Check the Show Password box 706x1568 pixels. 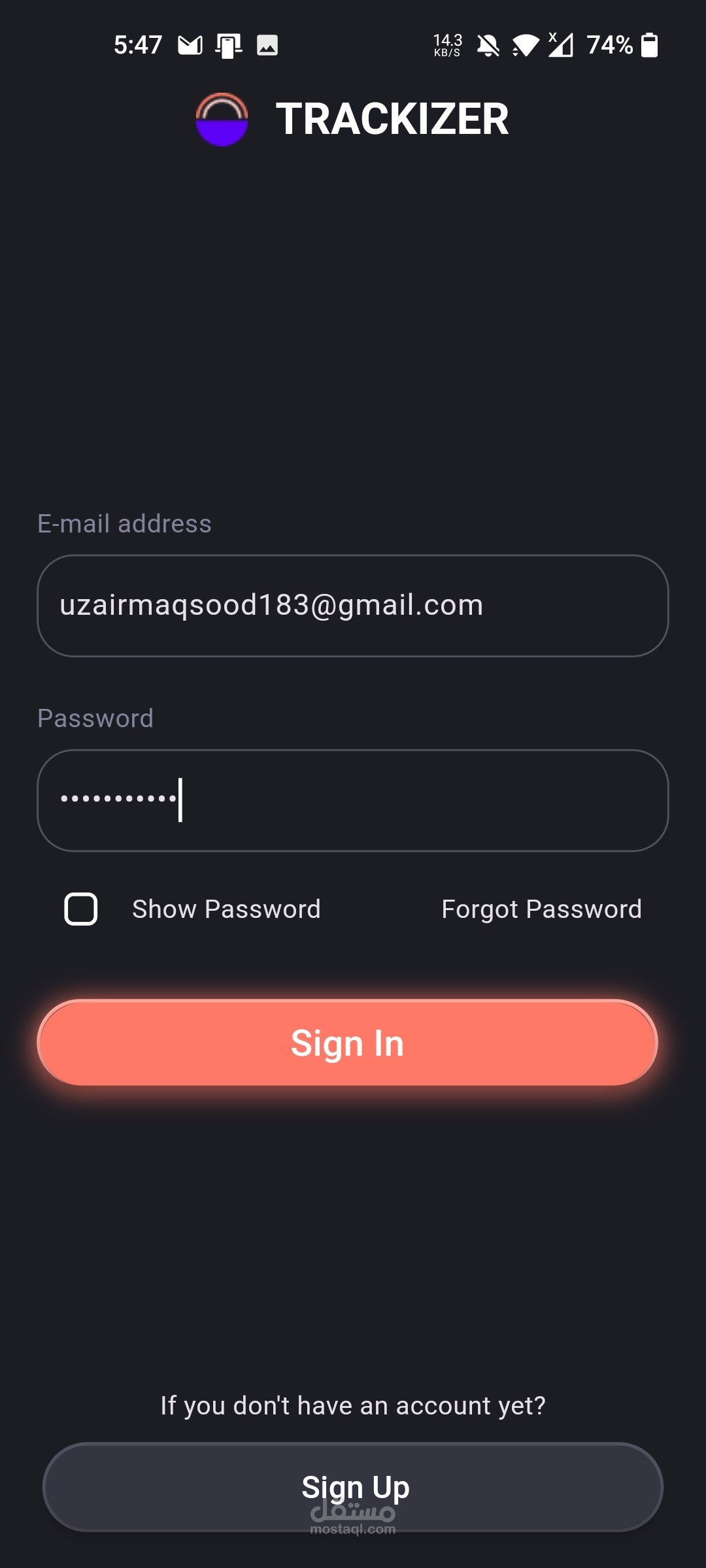point(81,909)
